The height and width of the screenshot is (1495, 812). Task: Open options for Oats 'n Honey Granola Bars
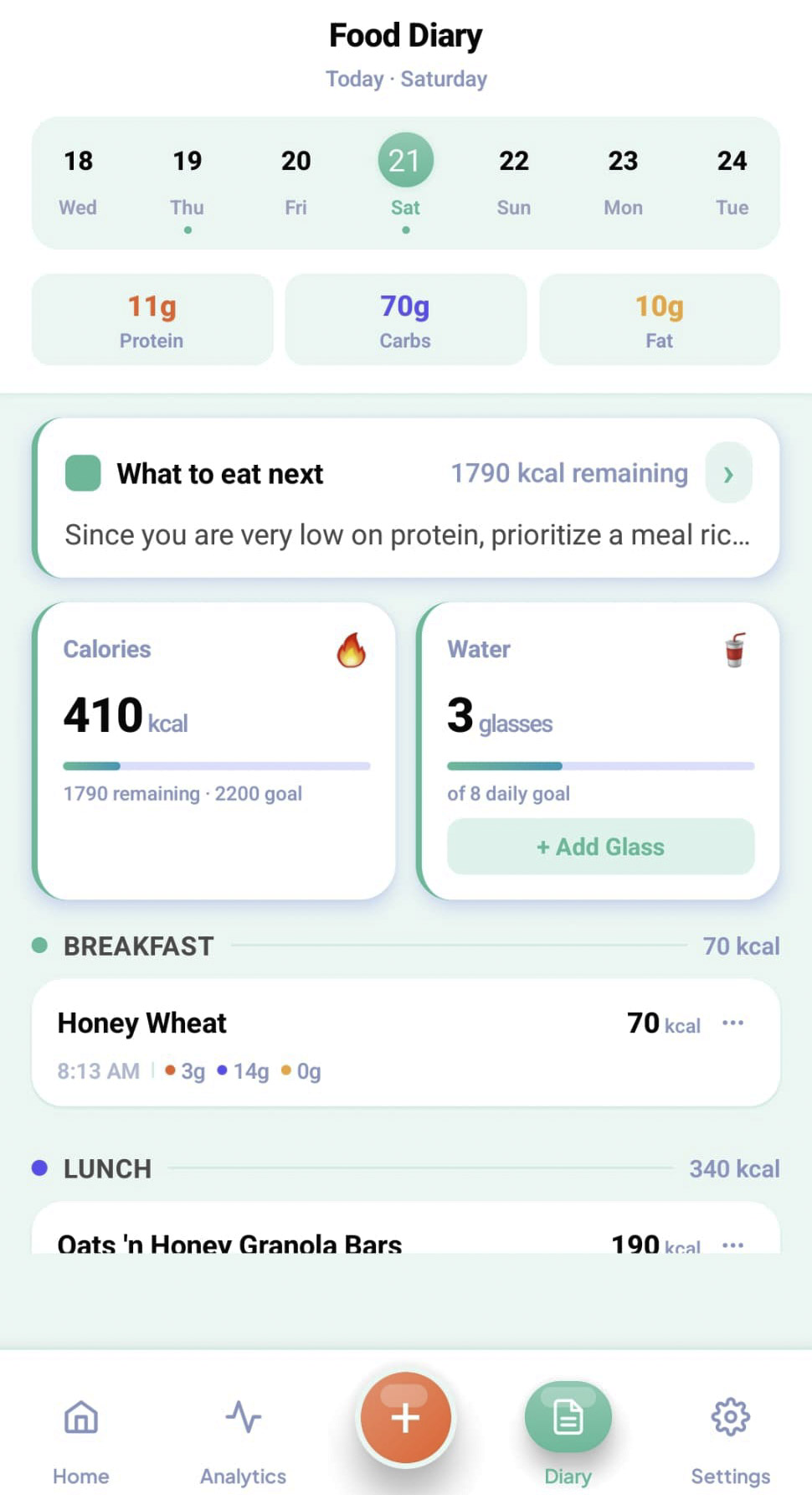tap(732, 1245)
